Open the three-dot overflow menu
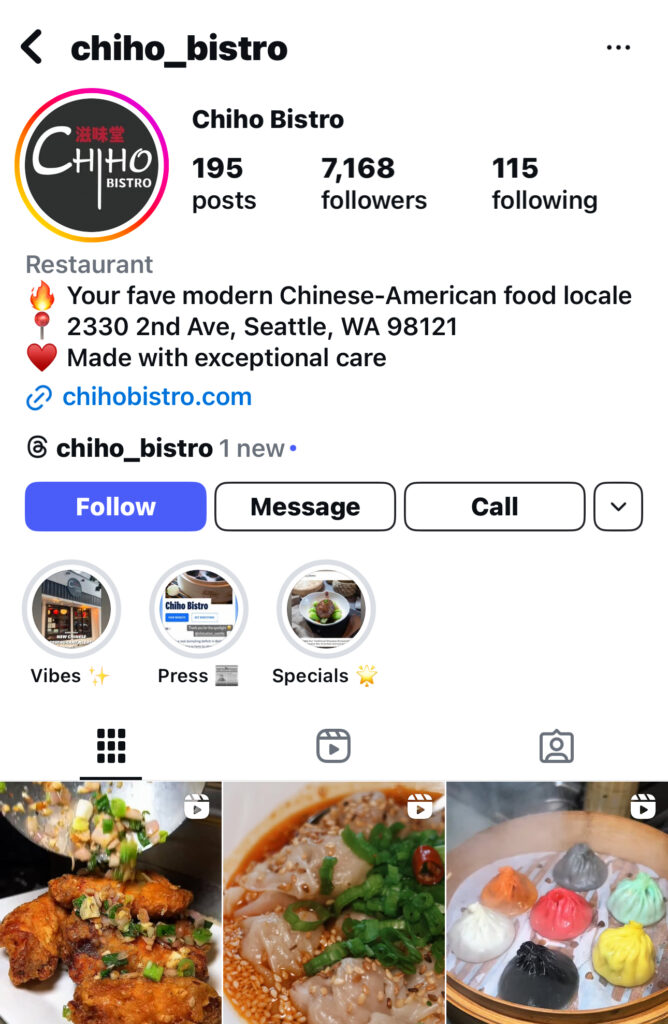Screen dimensions: 668x1024 click(618, 47)
